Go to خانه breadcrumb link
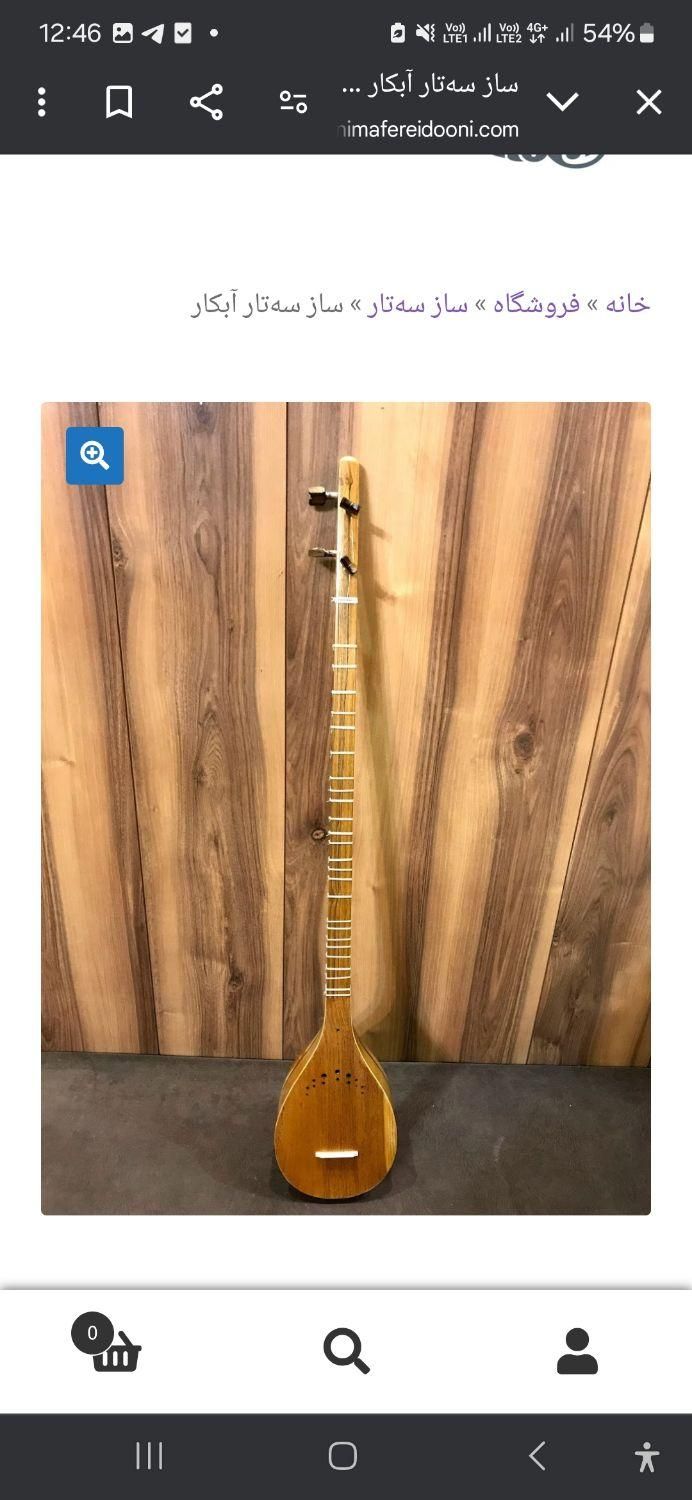692x1500 pixels. pos(627,304)
